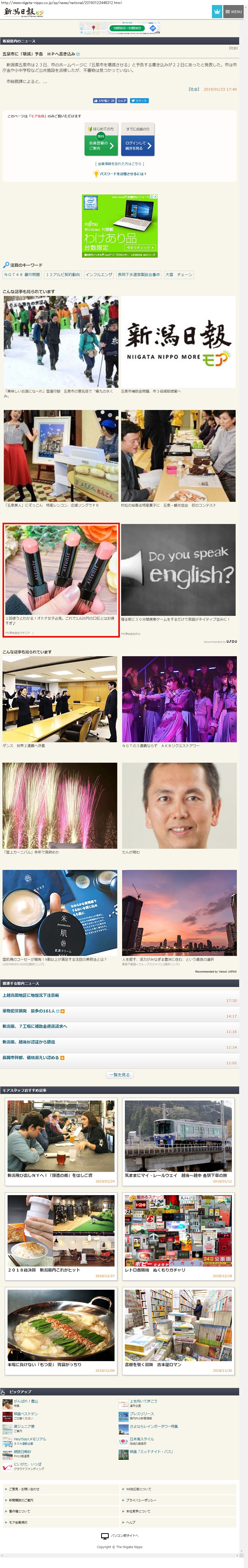Tweet this article
This screenshot has height=1568, width=248.
coord(139,100)
